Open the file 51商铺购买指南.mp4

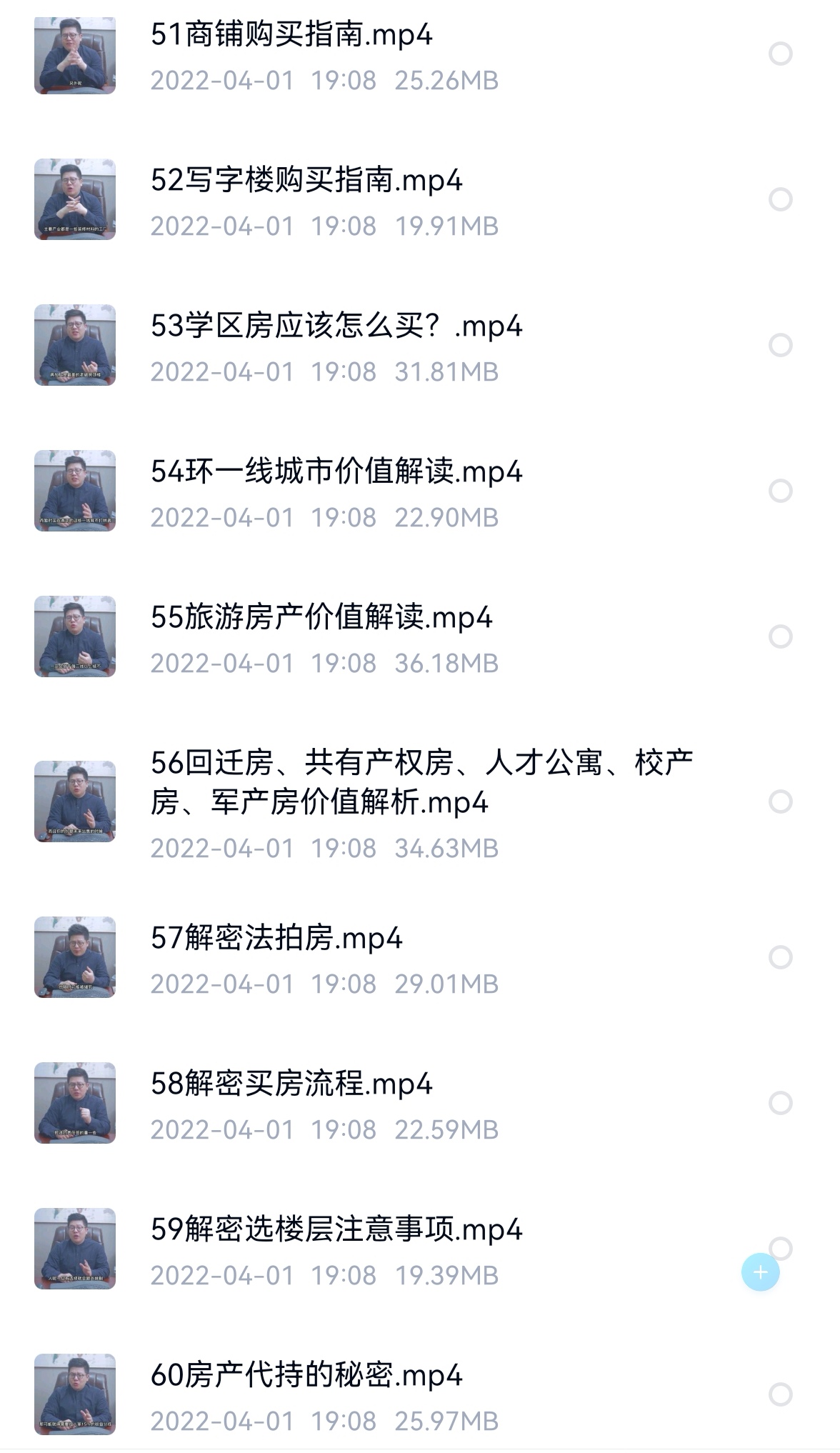[x=291, y=35]
